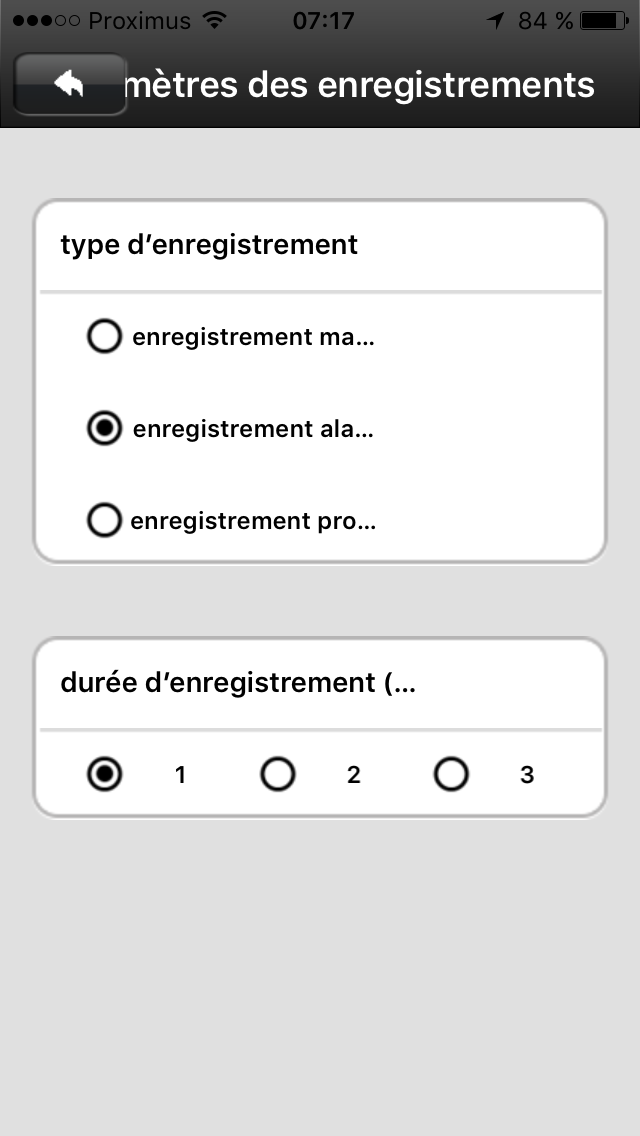Set recording duration to 3

(x=452, y=775)
